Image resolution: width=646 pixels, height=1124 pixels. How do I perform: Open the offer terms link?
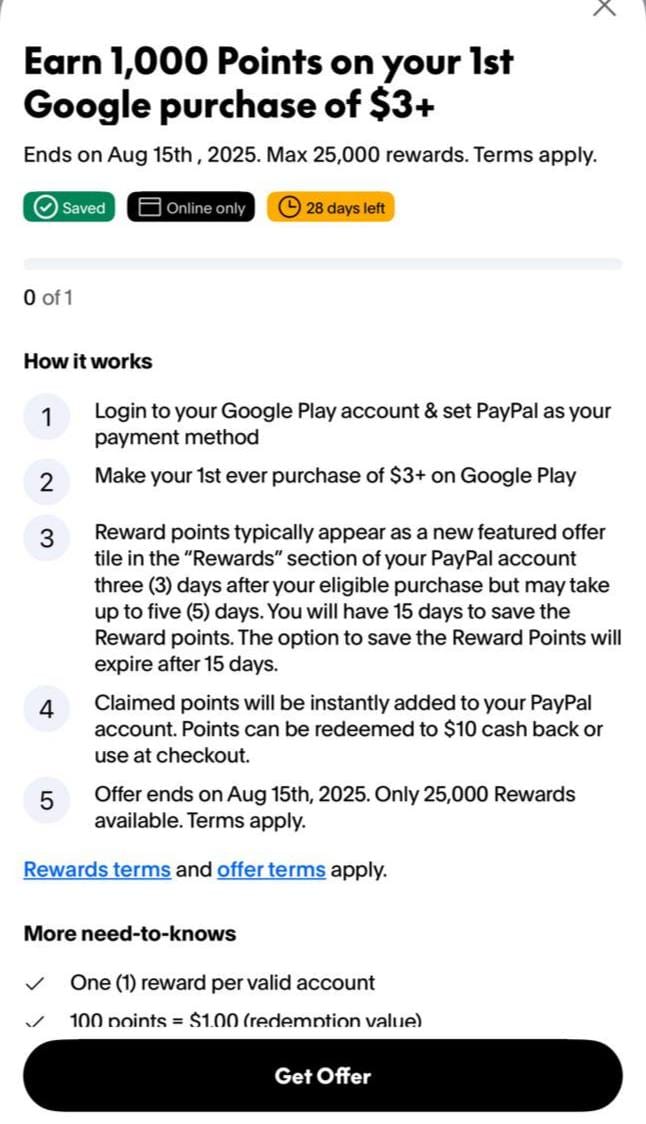271,869
